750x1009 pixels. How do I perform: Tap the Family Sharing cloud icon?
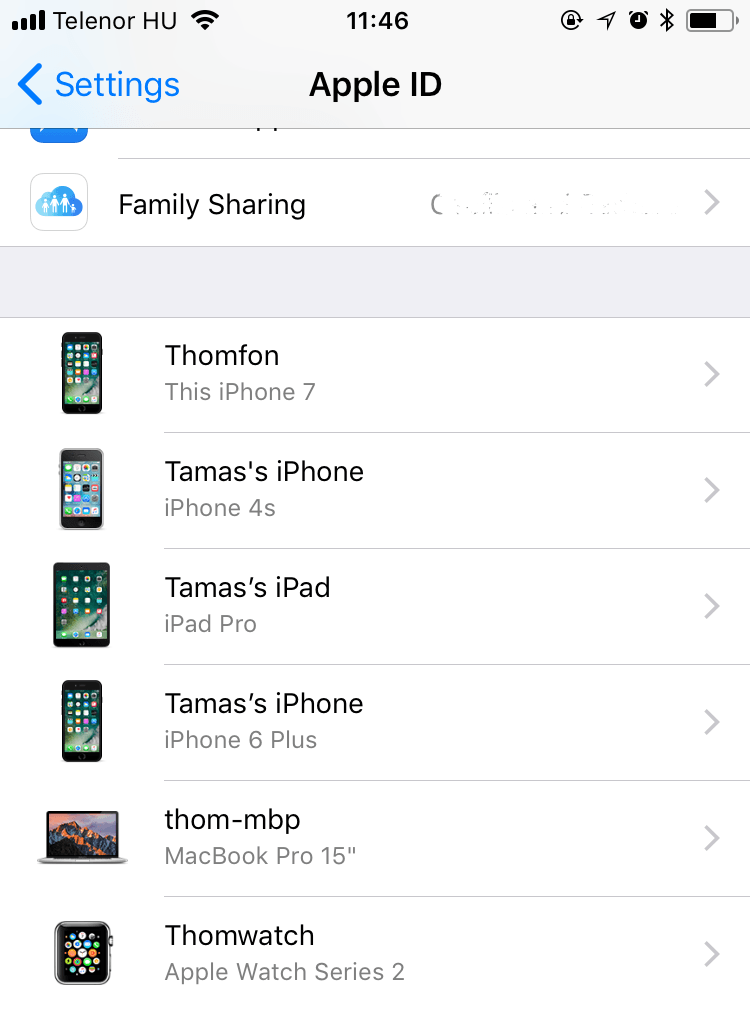58,202
